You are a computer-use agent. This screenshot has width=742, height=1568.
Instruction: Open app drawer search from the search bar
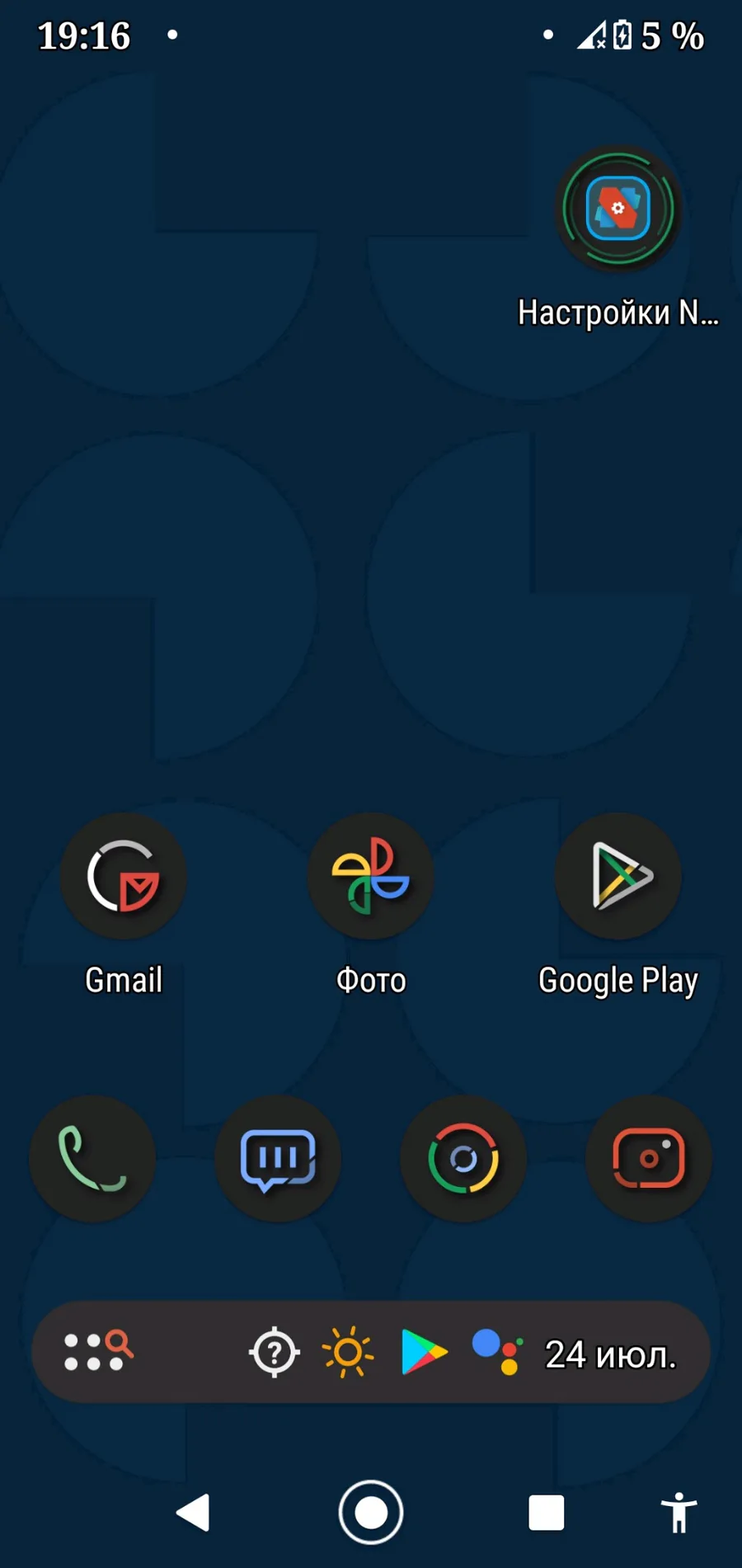[99, 1352]
